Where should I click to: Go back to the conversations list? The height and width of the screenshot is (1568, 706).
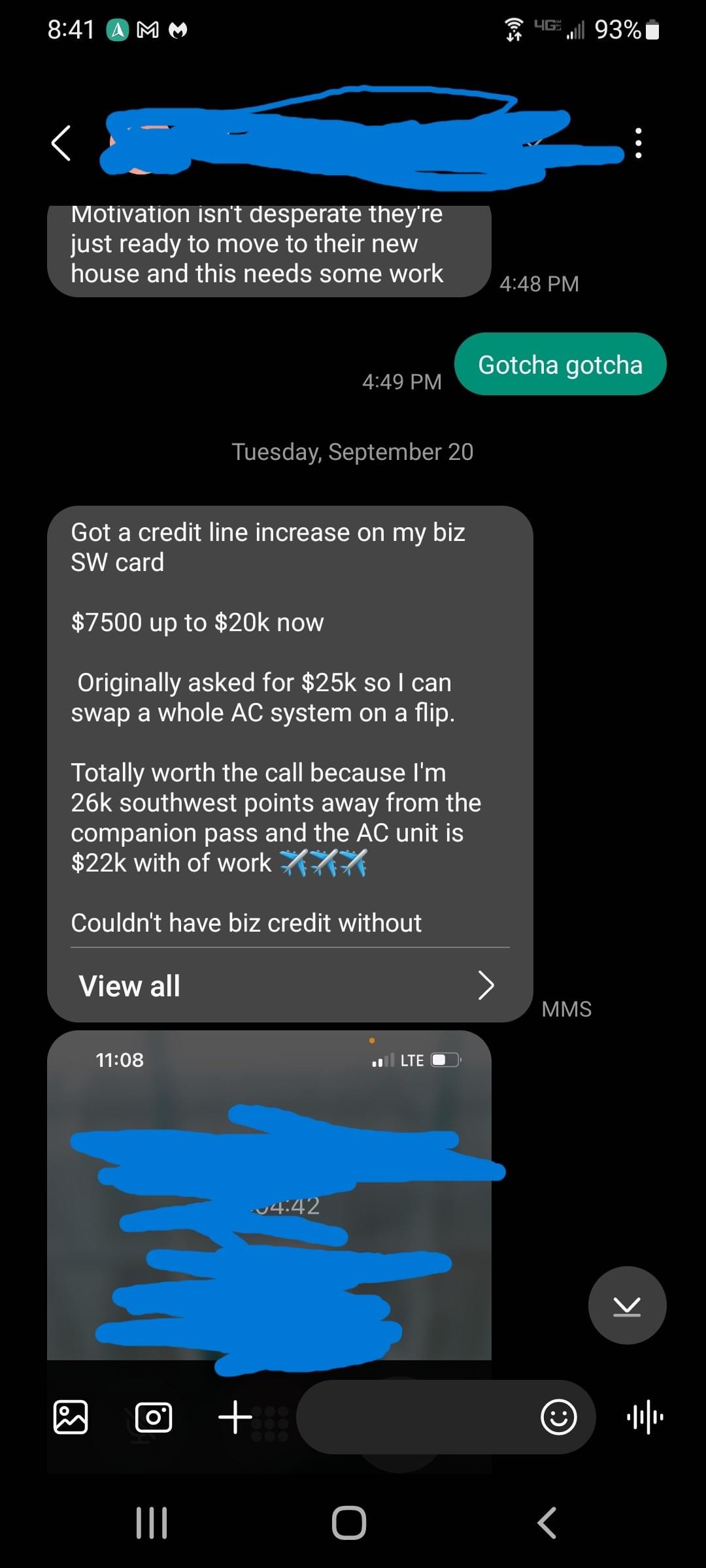coord(61,143)
